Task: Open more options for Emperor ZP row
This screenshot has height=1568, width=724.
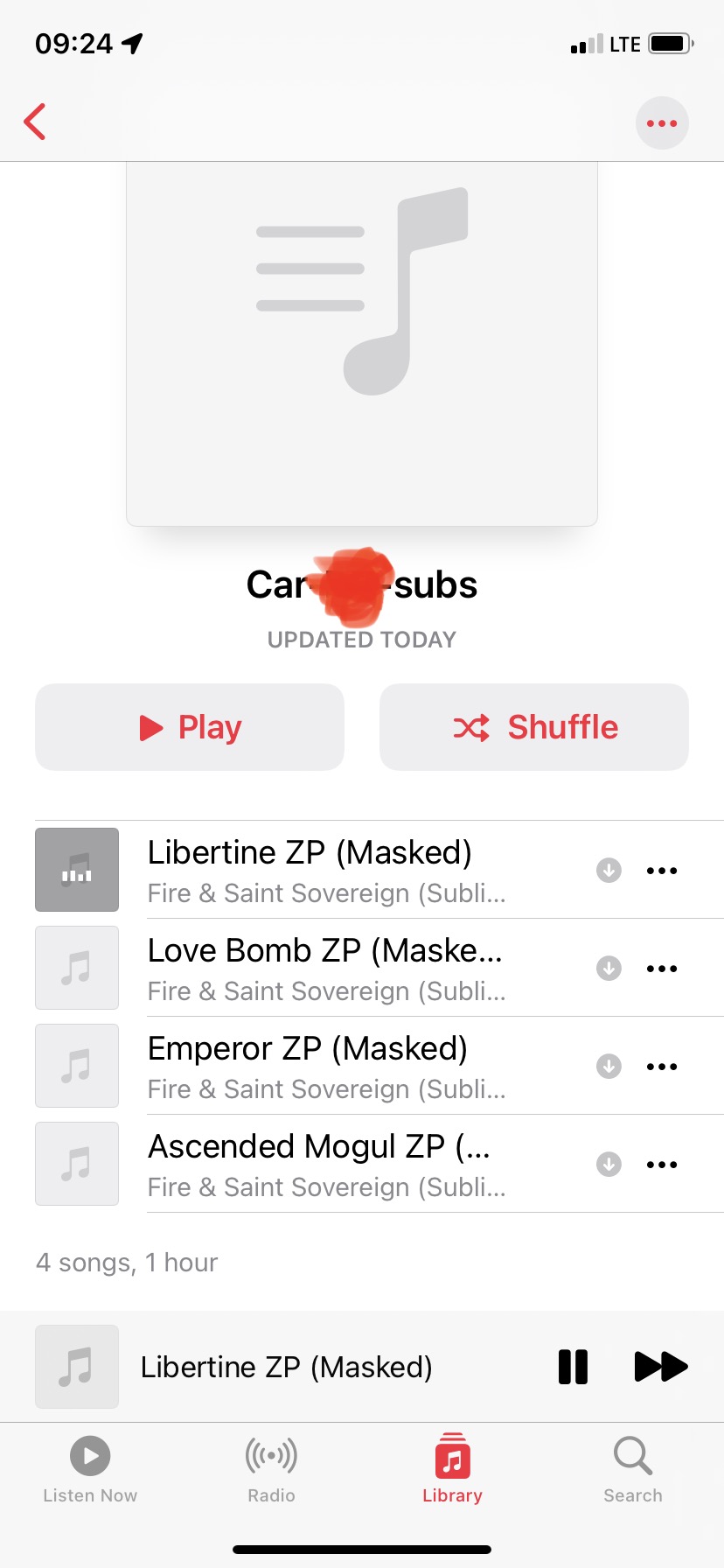Action: (662, 1067)
